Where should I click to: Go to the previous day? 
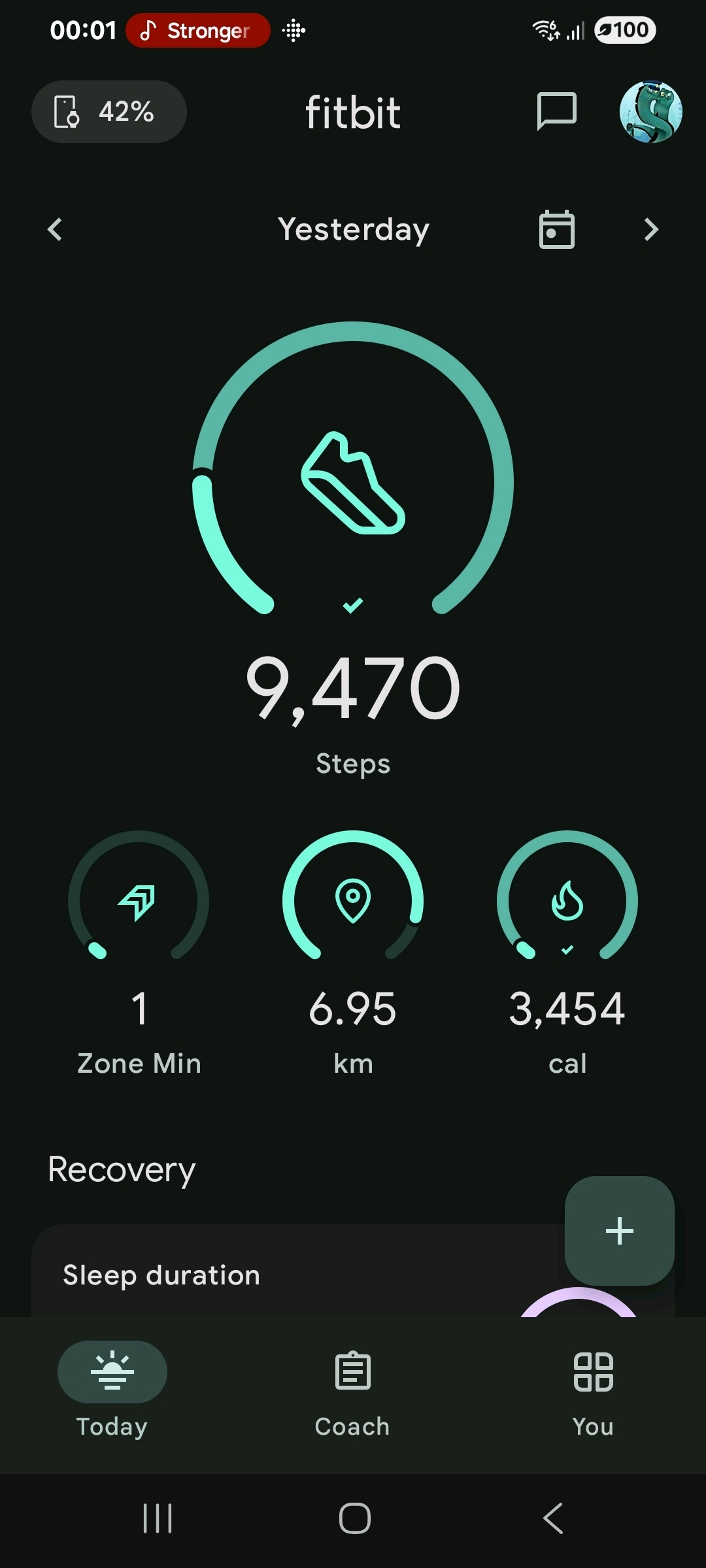56,229
